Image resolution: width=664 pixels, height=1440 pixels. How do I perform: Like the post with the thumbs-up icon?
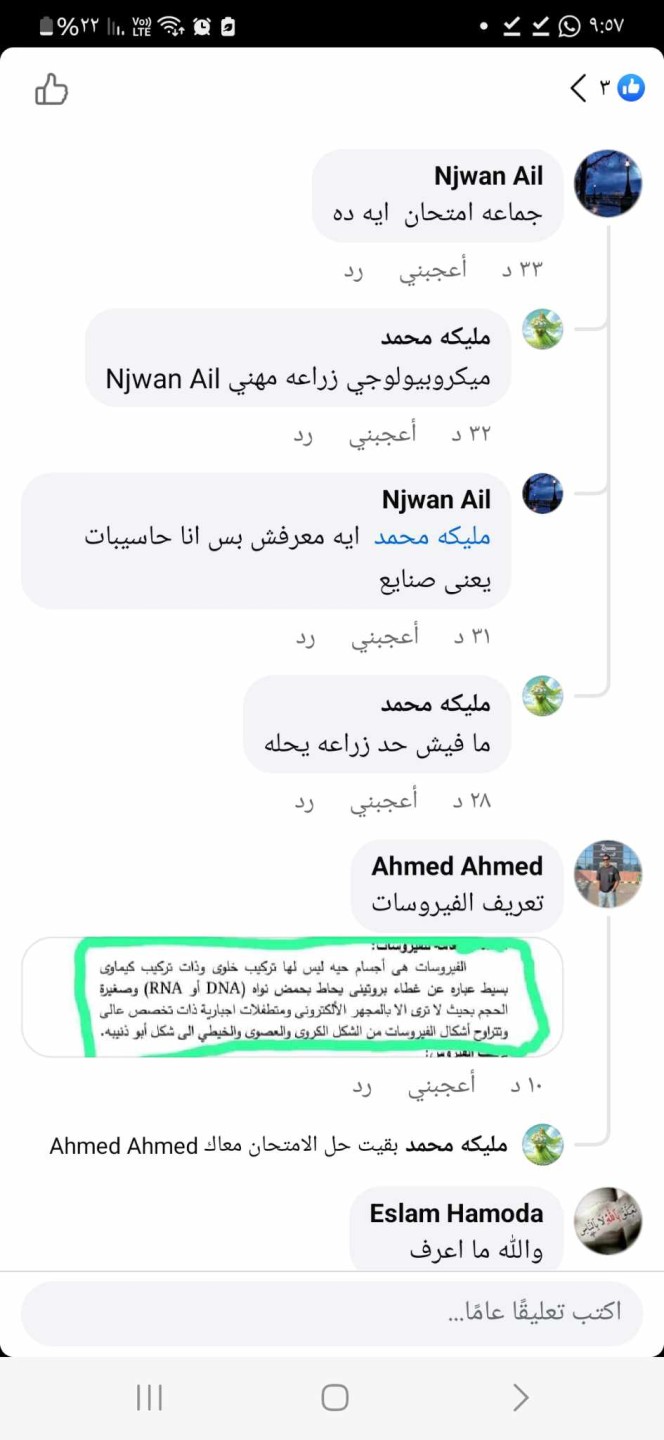click(51, 91)
